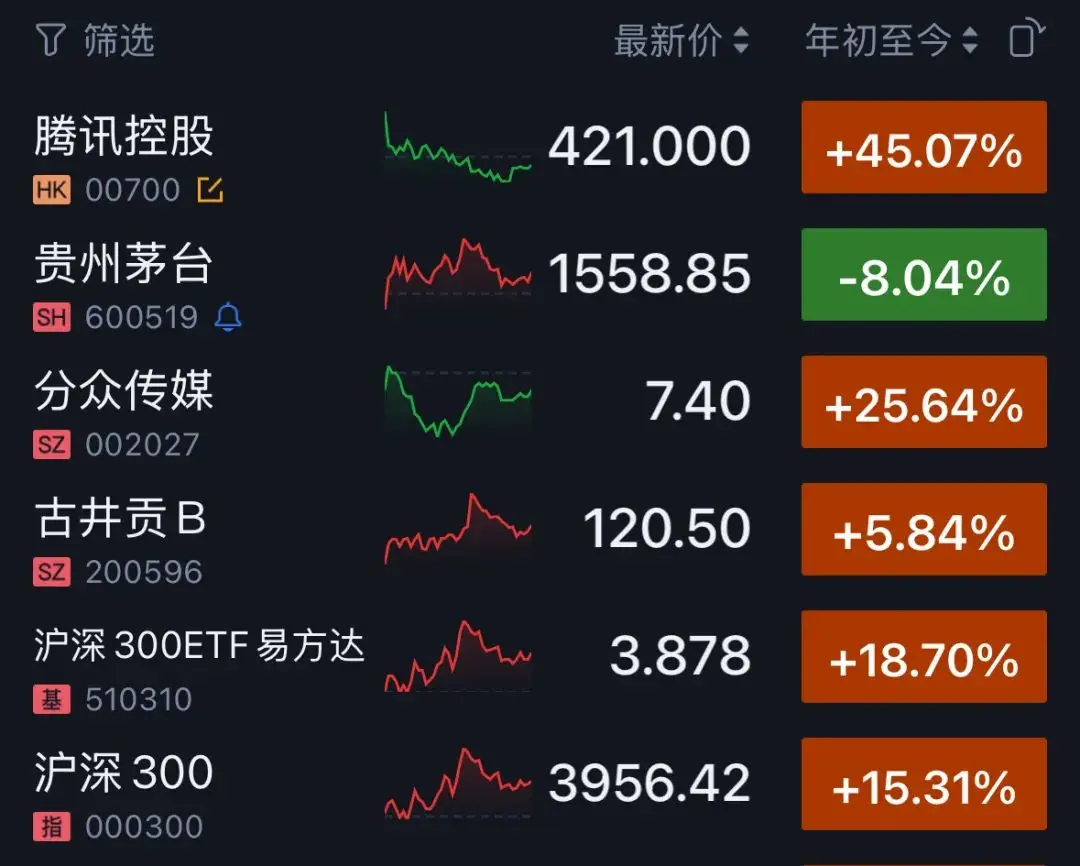Tap the note icon beside 00700
Image resolution: width=1080 pixels, height=866 pixels.
point(210,190)
